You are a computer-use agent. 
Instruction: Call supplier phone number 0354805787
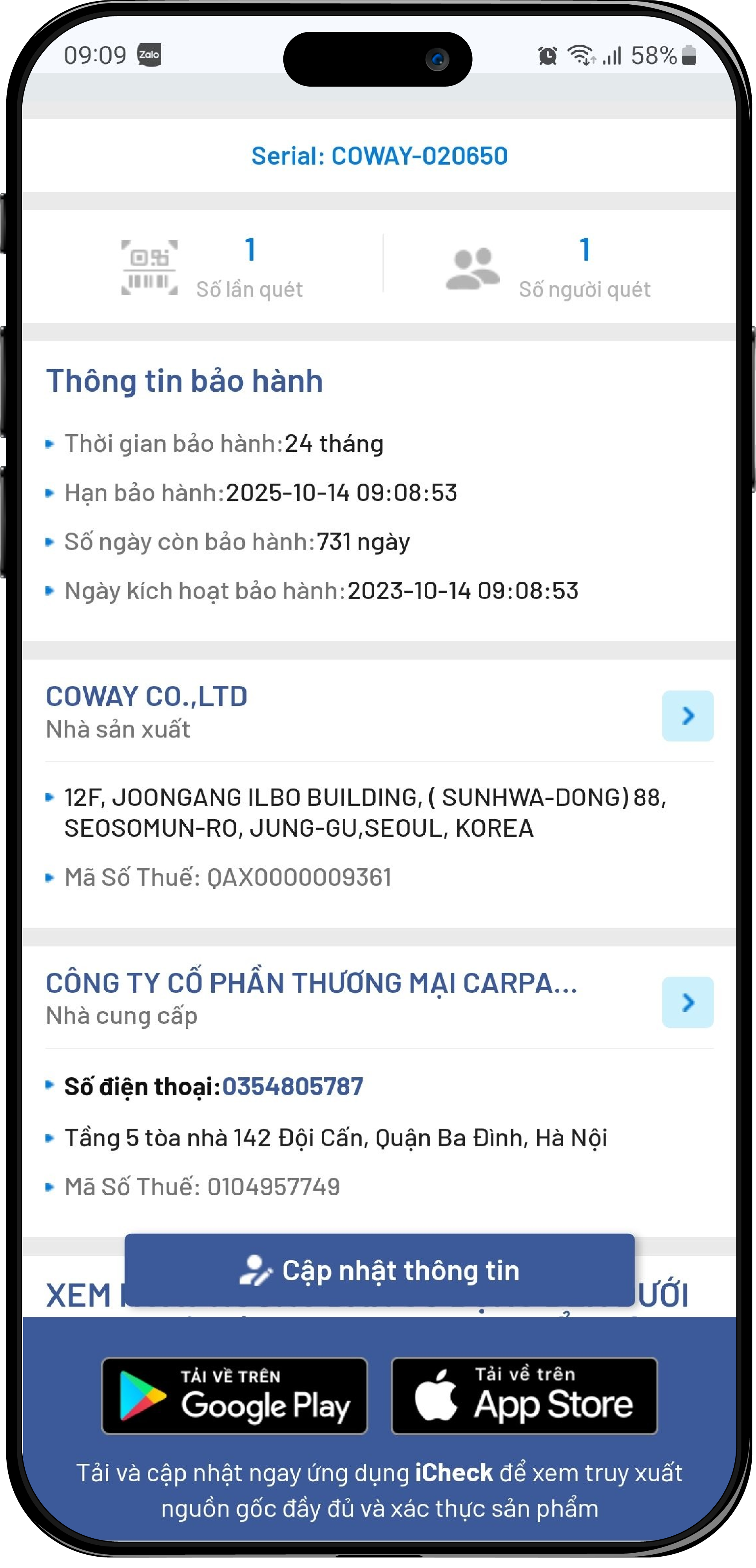[292, 1086]
